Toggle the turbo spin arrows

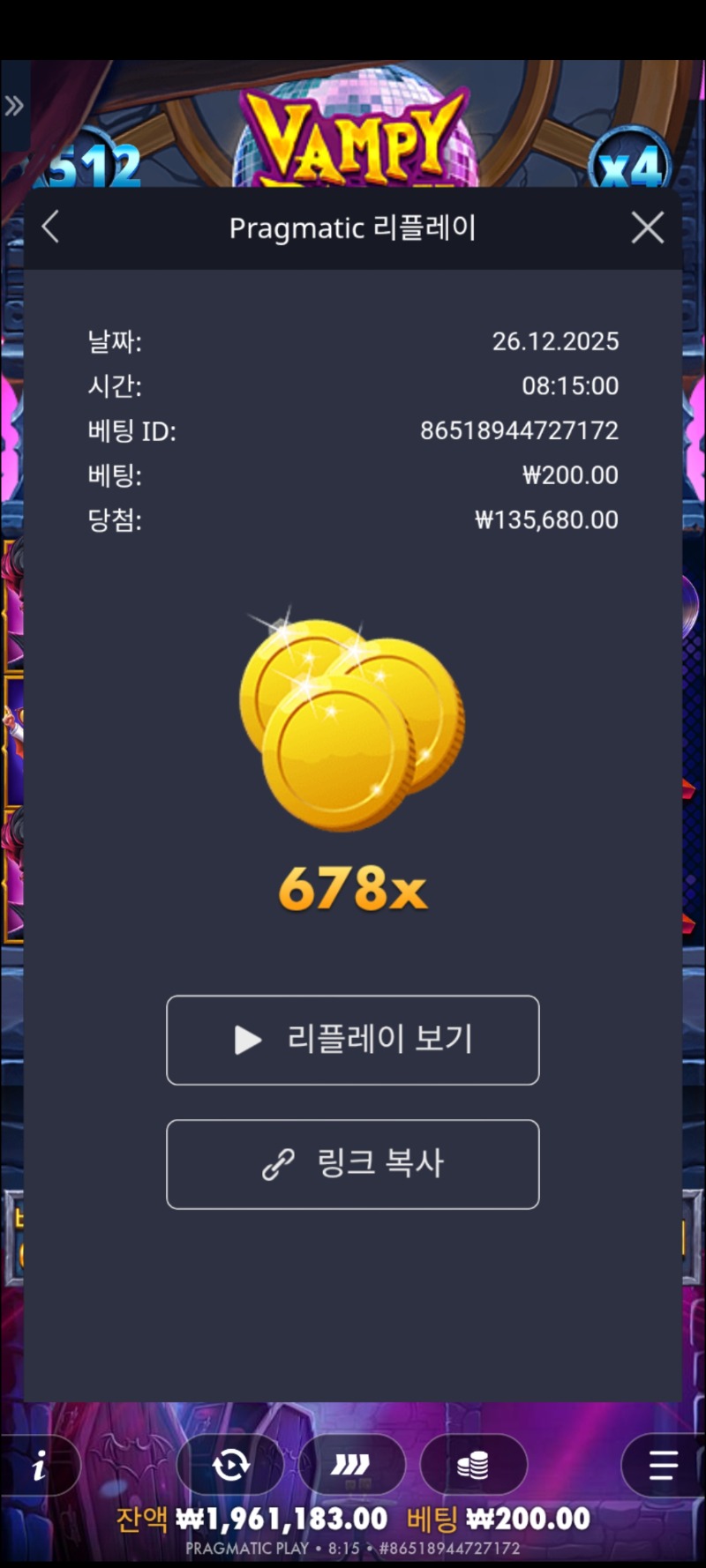coord(350,1466)
